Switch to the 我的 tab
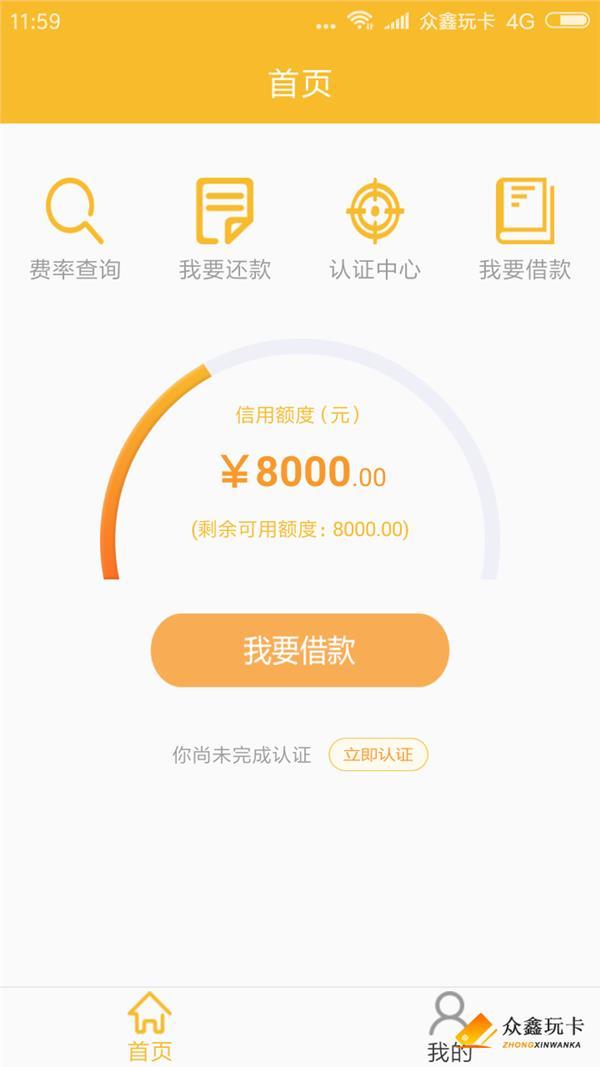 click(x=449, y=1028)
